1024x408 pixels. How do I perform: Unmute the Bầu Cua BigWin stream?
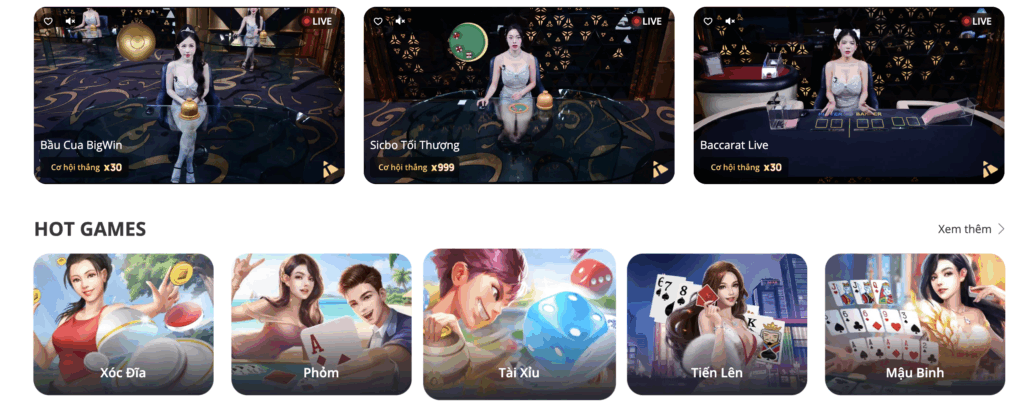point(70,21)
